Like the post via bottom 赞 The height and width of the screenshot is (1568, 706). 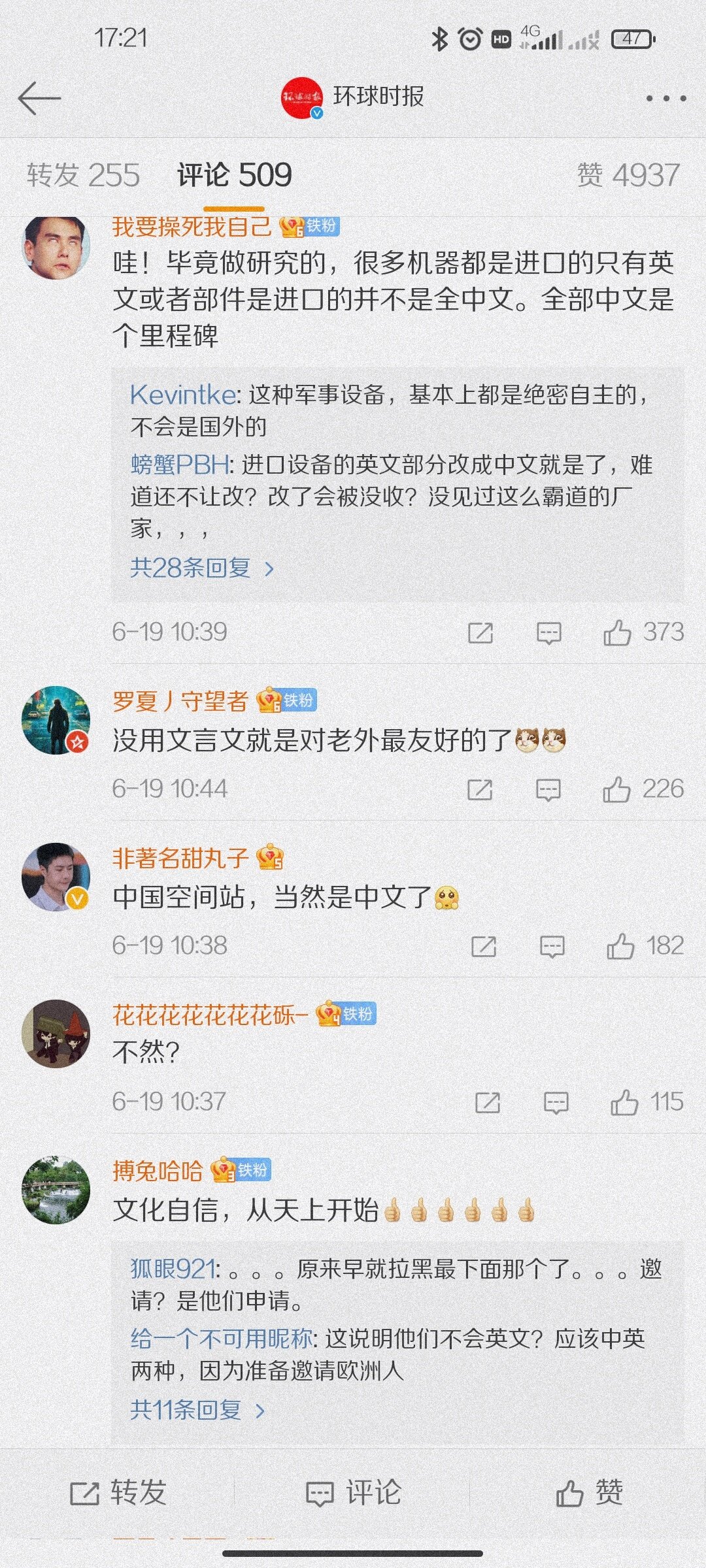589,1492
